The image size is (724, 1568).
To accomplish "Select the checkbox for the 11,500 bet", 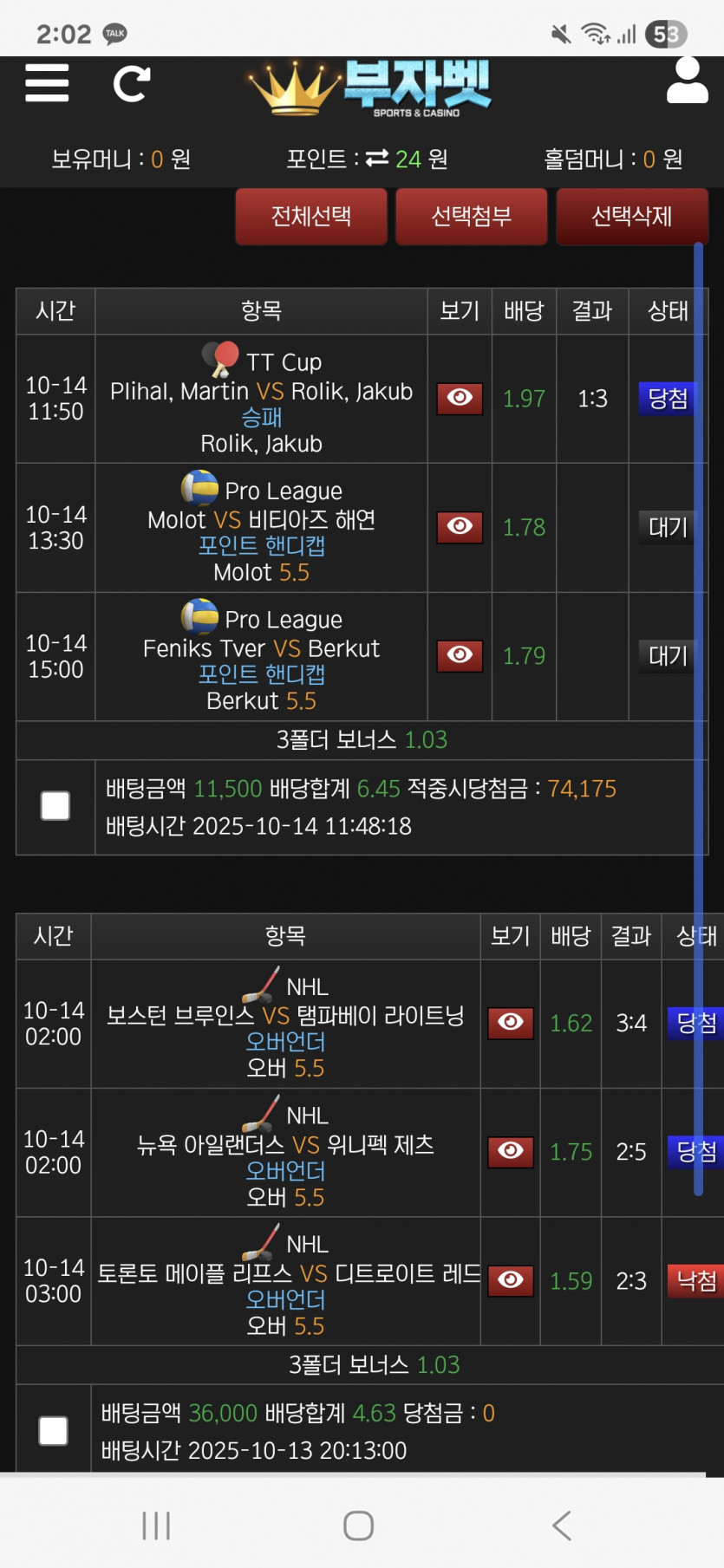I will click(x=55, y=806).
